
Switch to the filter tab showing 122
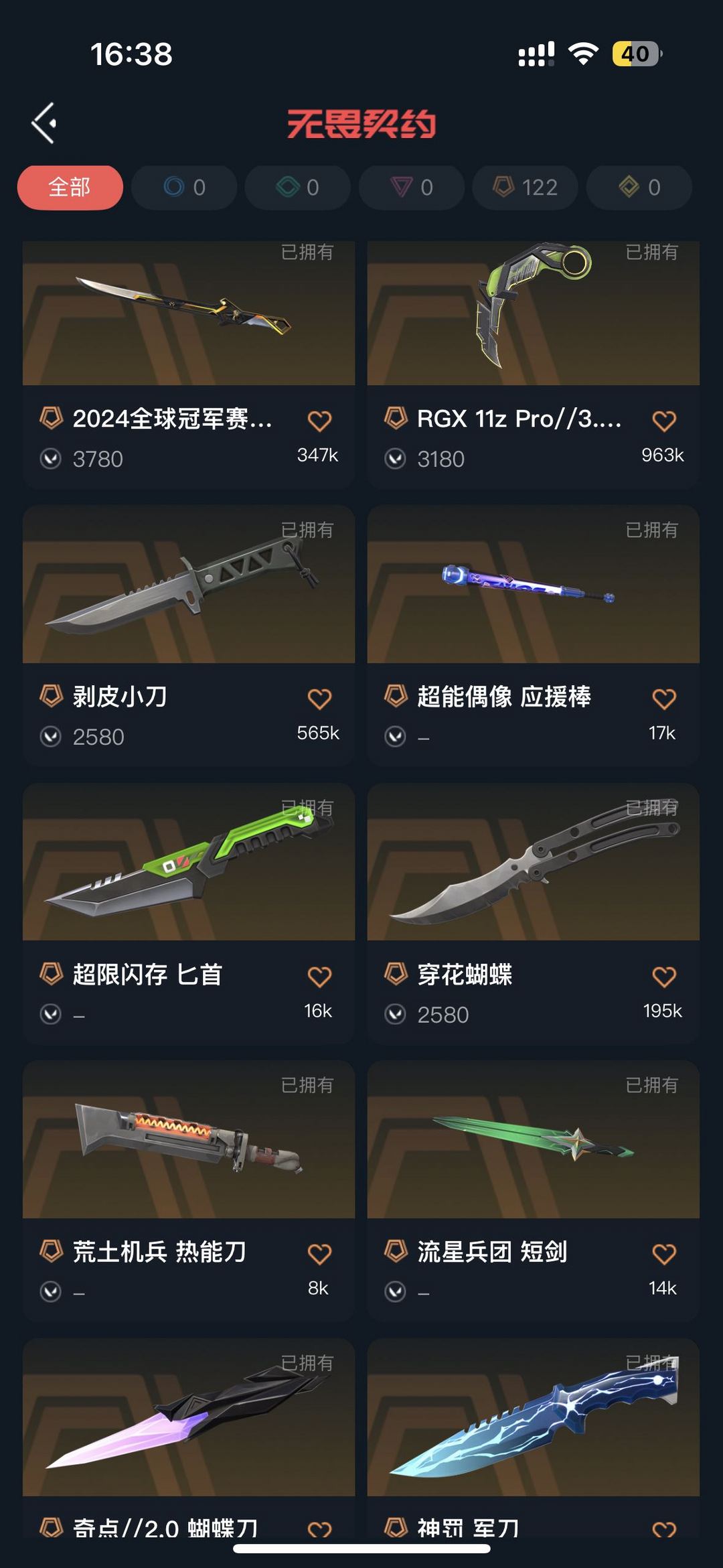point(525,188)
